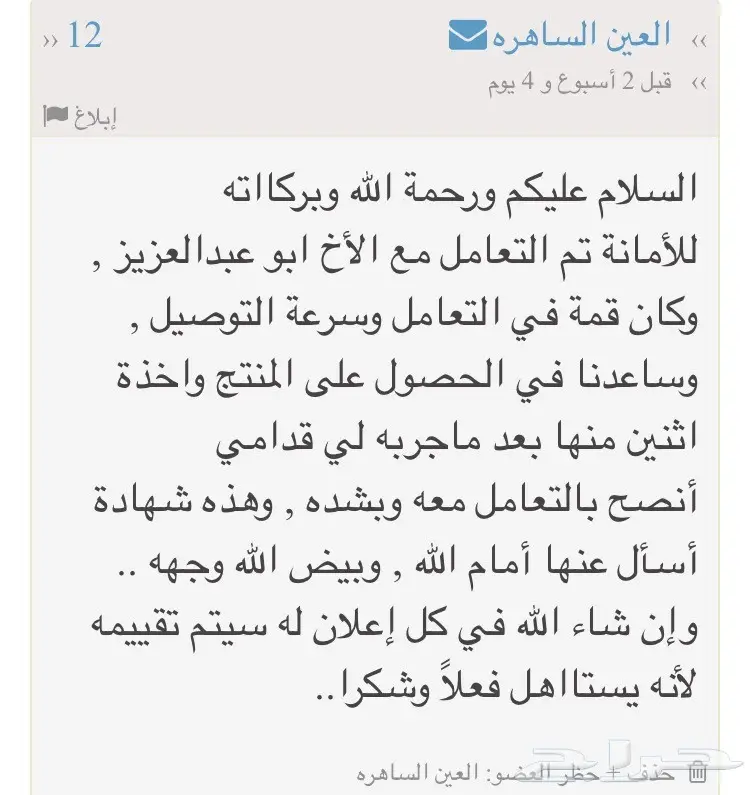The height and width of the screenshot is (795, 750).
Task: Report the post by clicking إبلاغ
Action: (95, 114)
